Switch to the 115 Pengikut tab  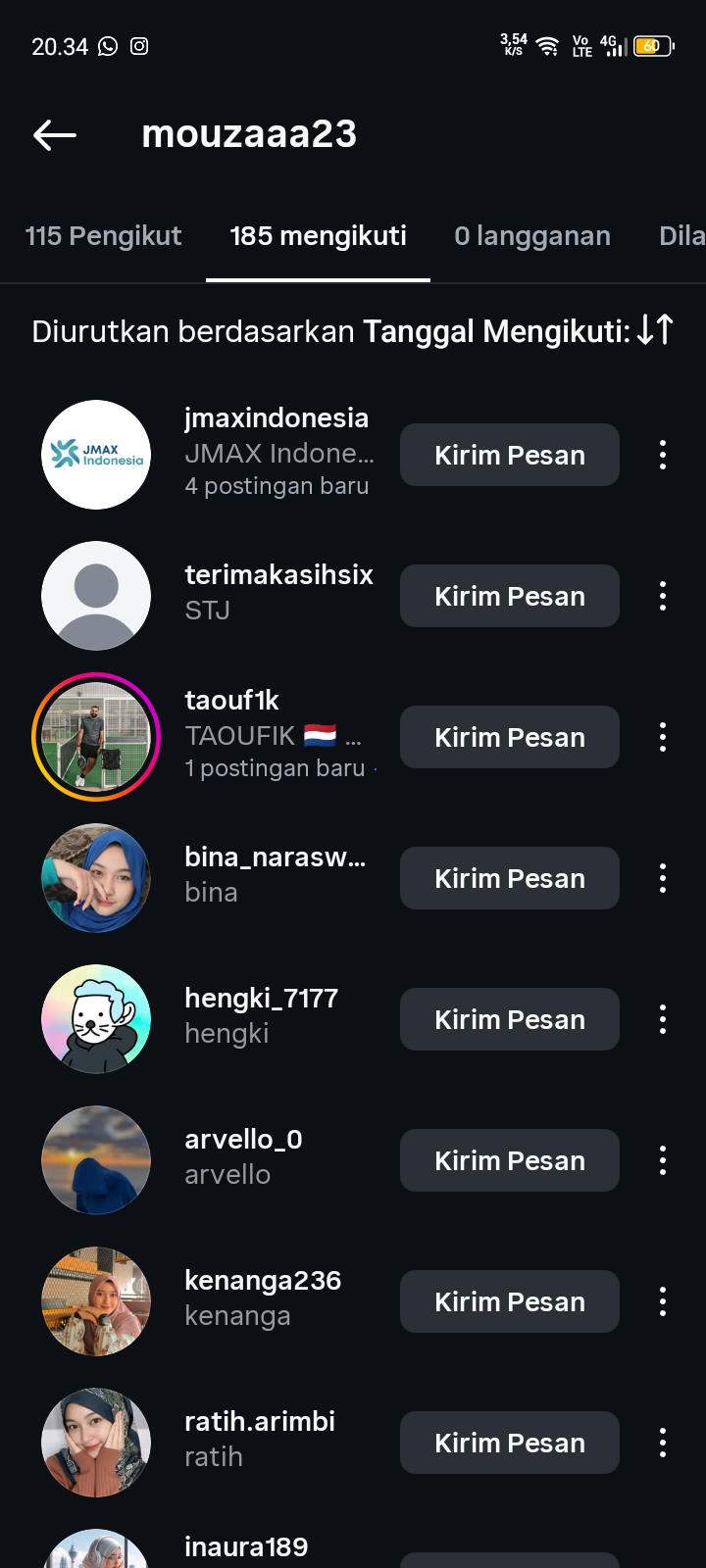click(103, 236)
